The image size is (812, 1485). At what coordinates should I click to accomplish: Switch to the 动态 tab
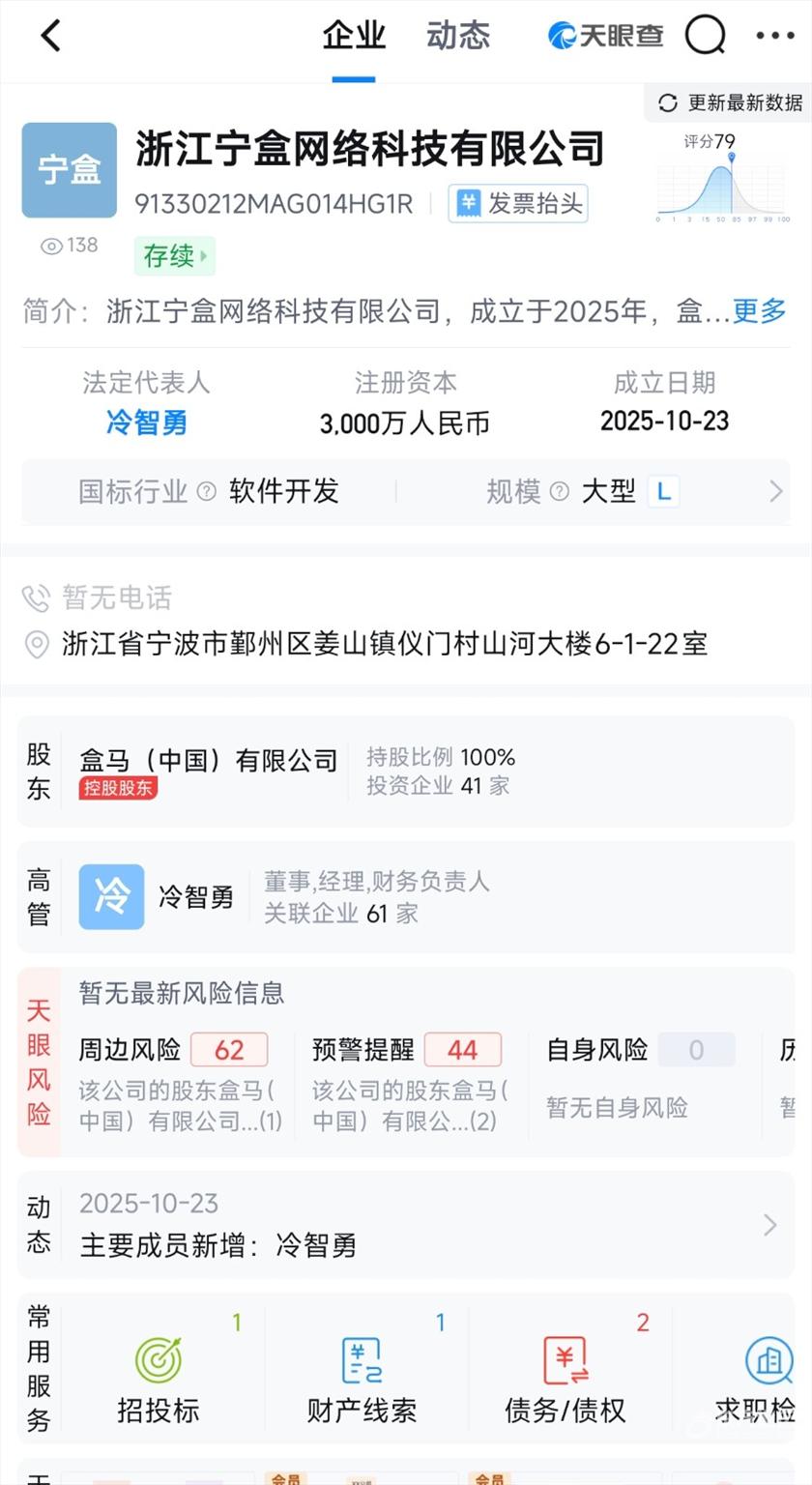(x=458, y=37)
